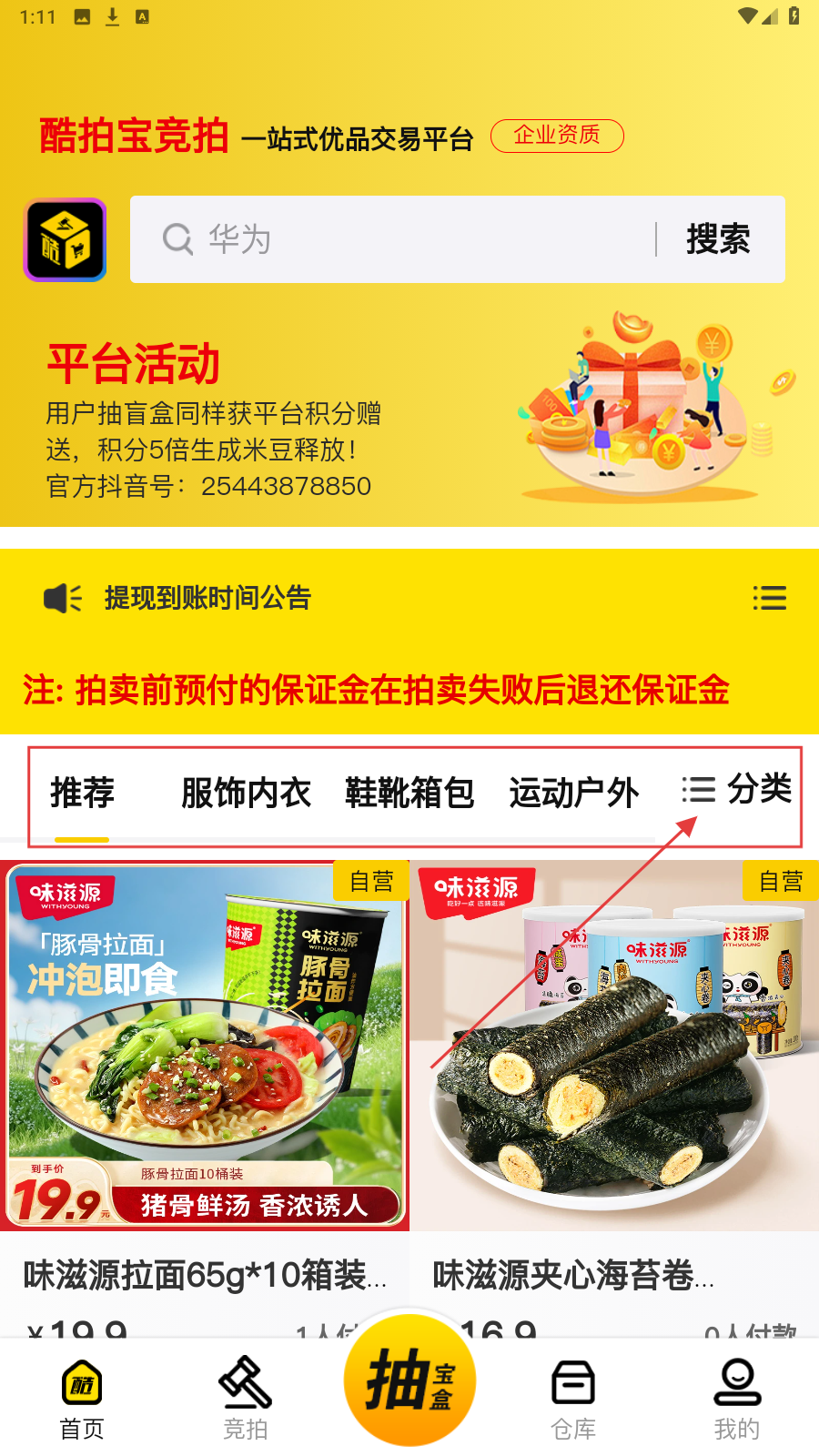Select the 推荐 tab
The height and width of the screenshot is (1456, 819).
(82, 793)
